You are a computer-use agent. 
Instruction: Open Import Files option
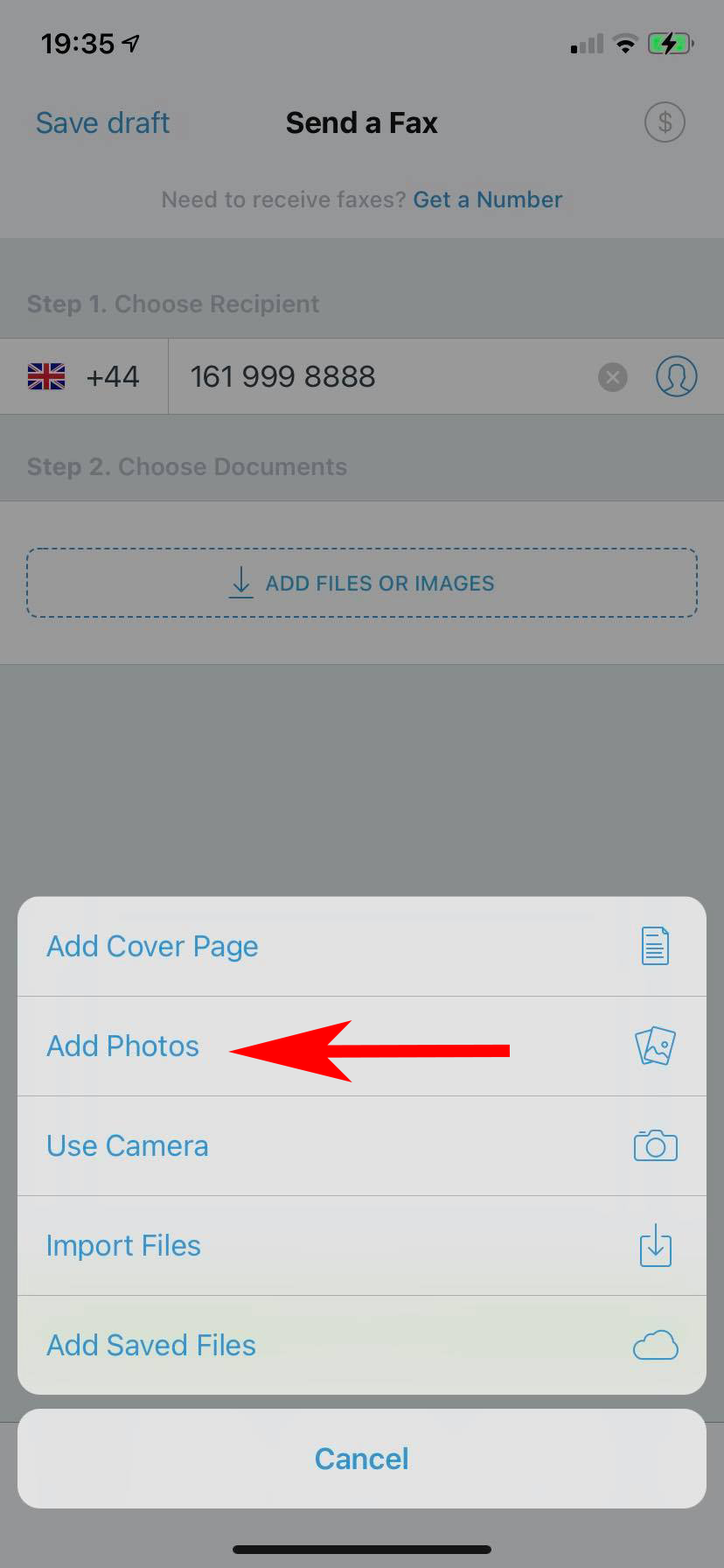pyautogui.click(x=361, y=1246)
